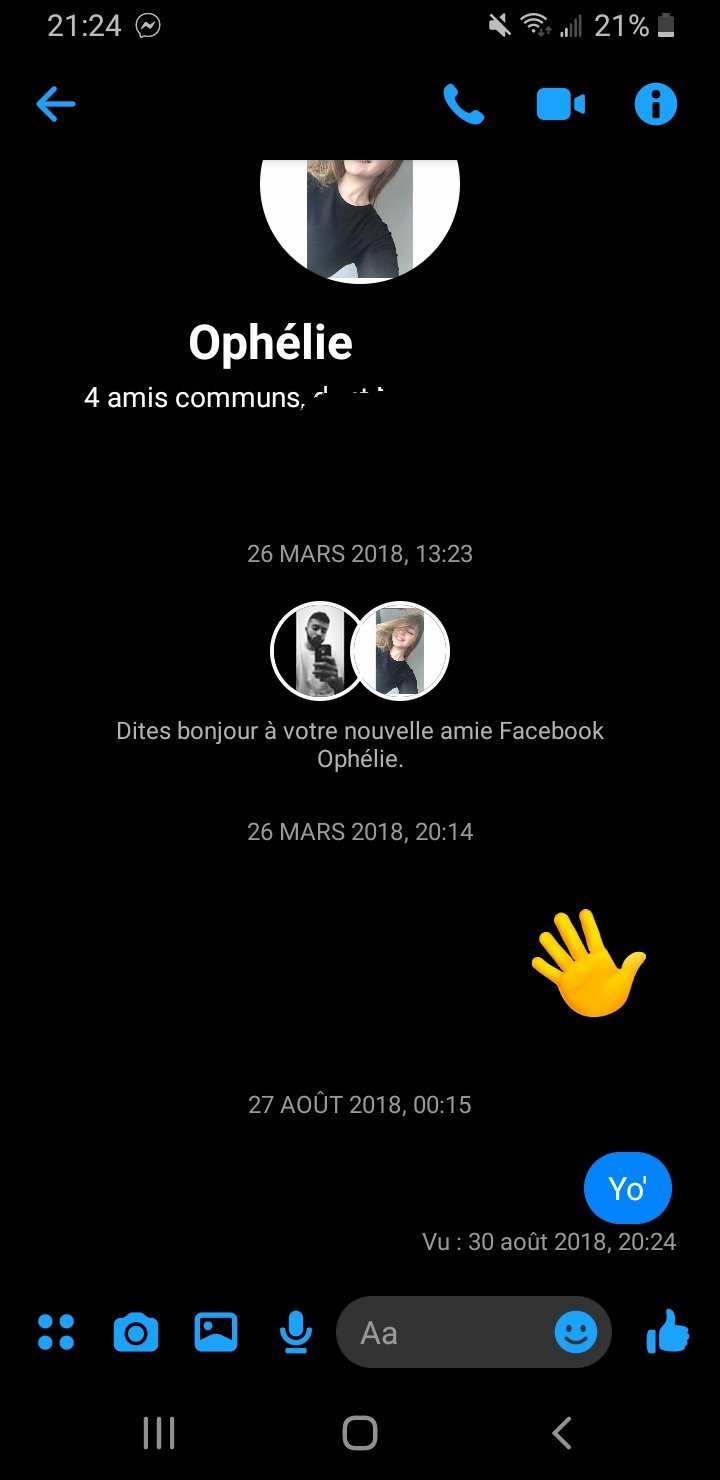Send a thumbs-up like

coord(668,1332)
